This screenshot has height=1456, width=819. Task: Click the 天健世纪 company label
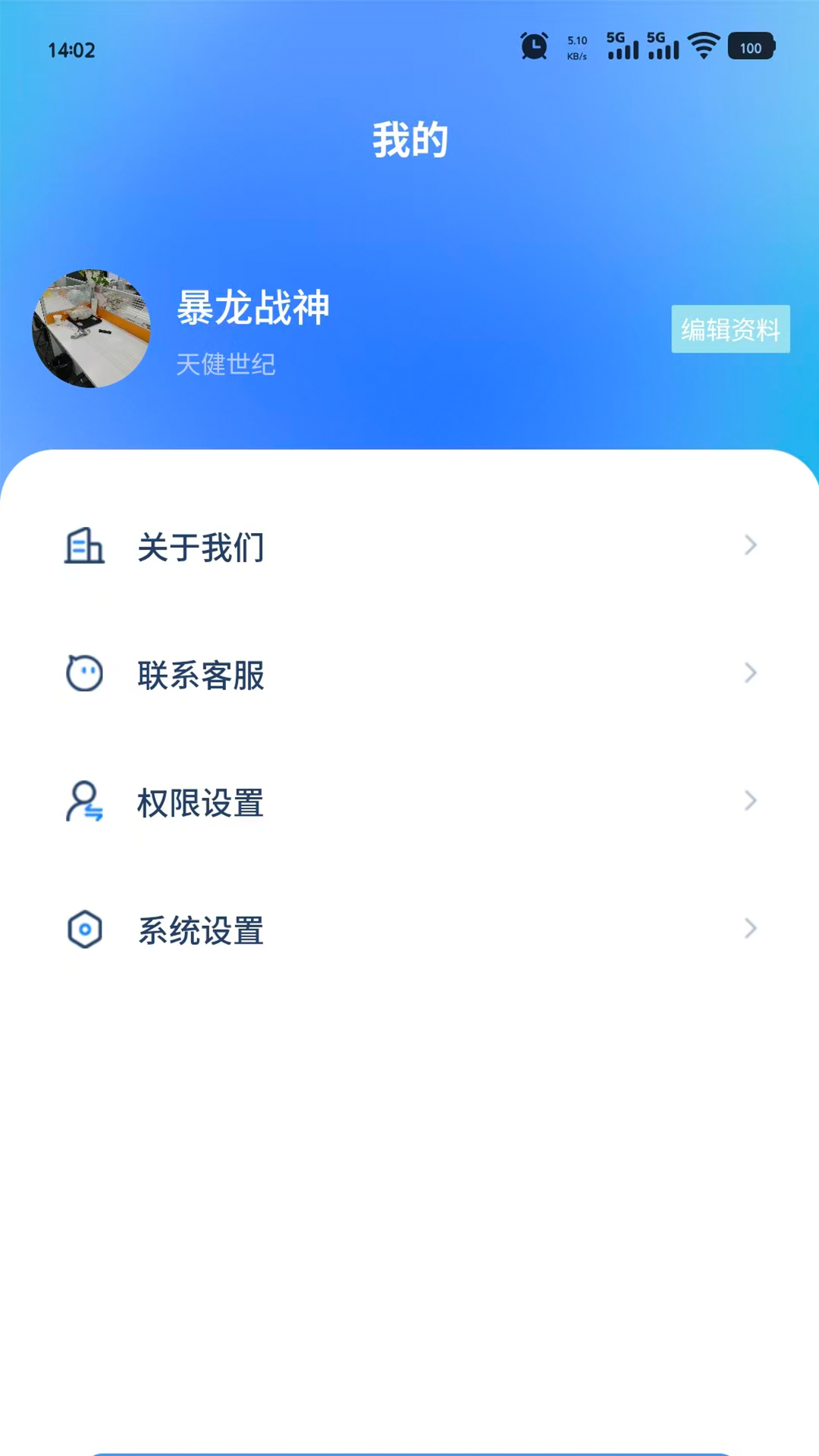point(226,366)
